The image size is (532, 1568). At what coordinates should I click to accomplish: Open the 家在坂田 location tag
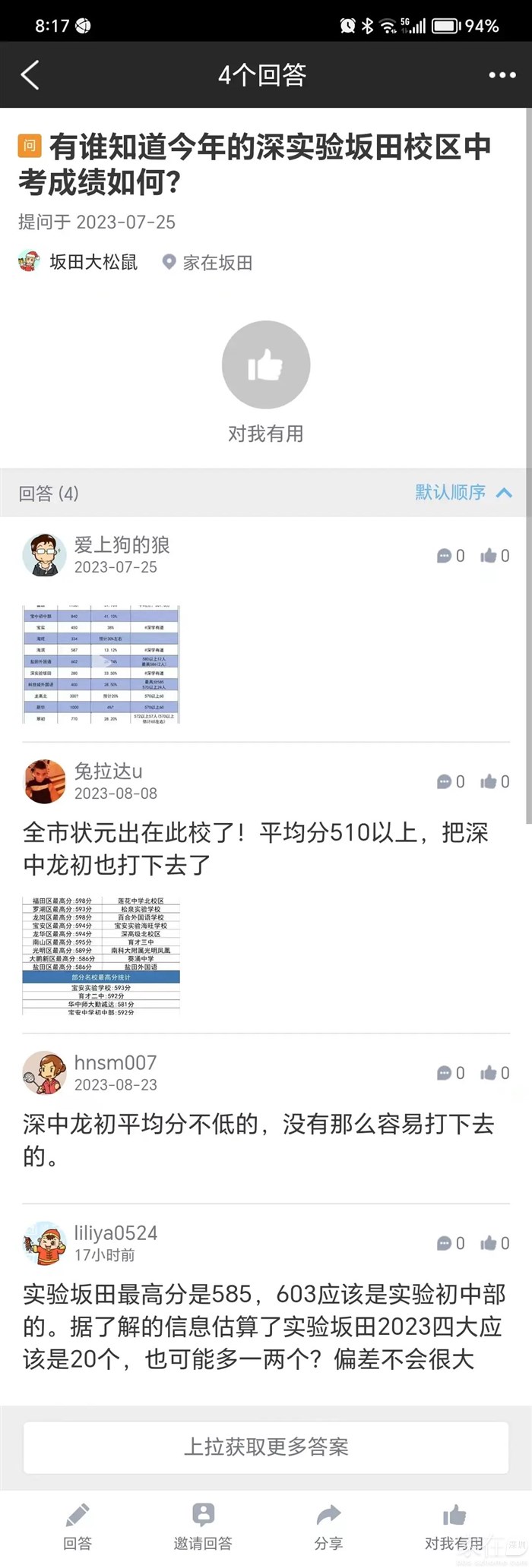pyautogui.click(x=207, y=263)
